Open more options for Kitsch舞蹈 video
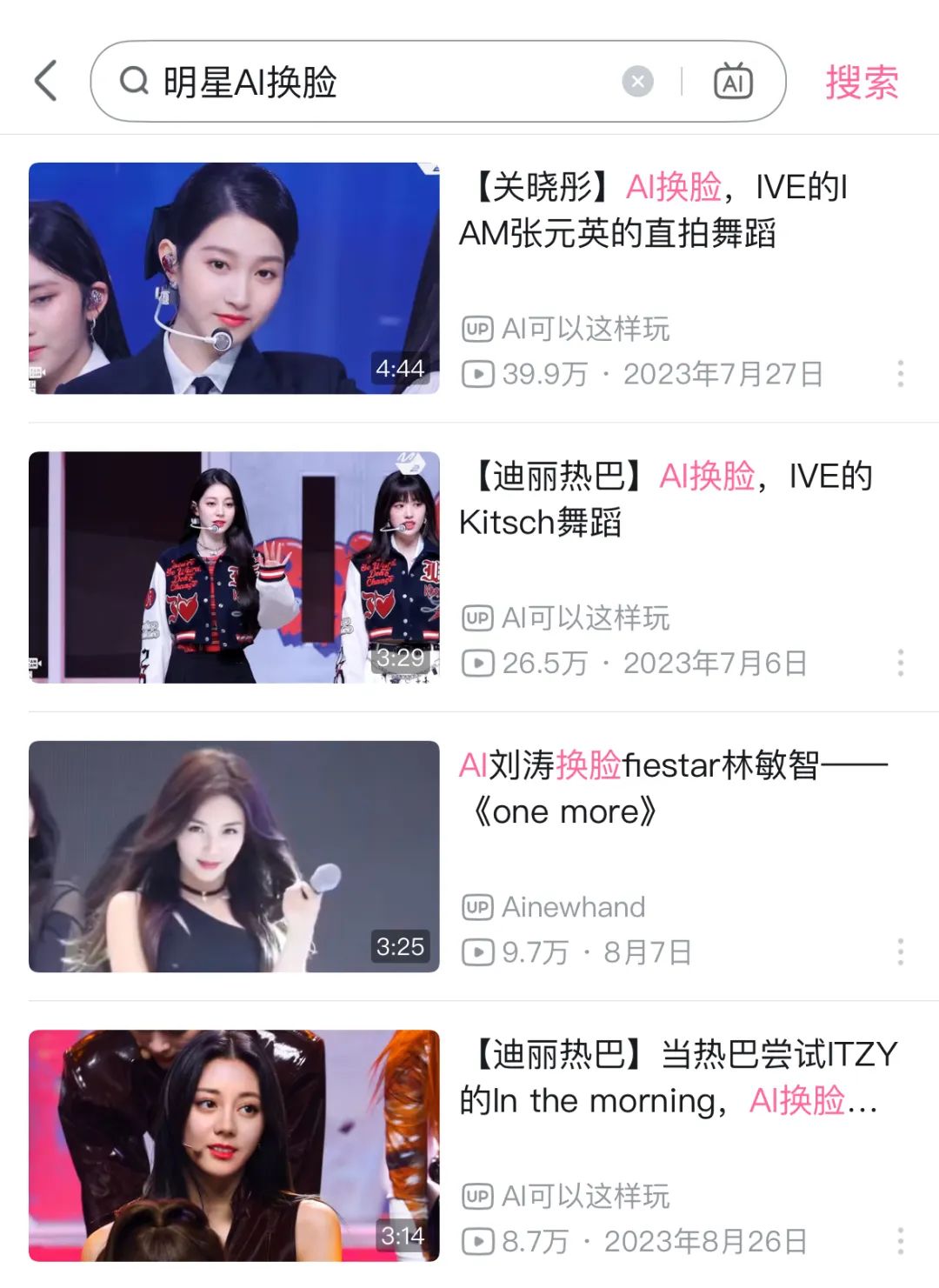939x1288 pixels. point(900,663)
